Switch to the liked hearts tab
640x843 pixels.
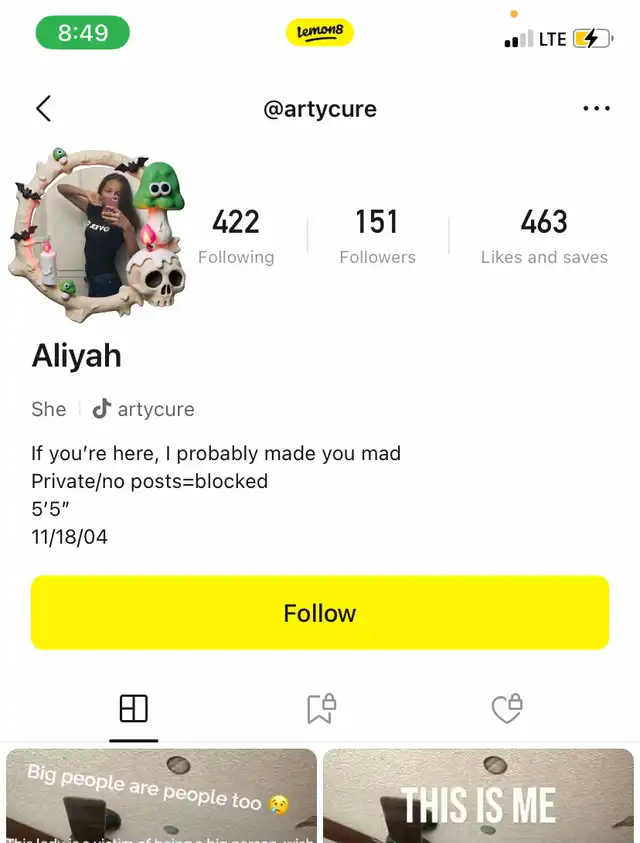(x=507, y=709)
